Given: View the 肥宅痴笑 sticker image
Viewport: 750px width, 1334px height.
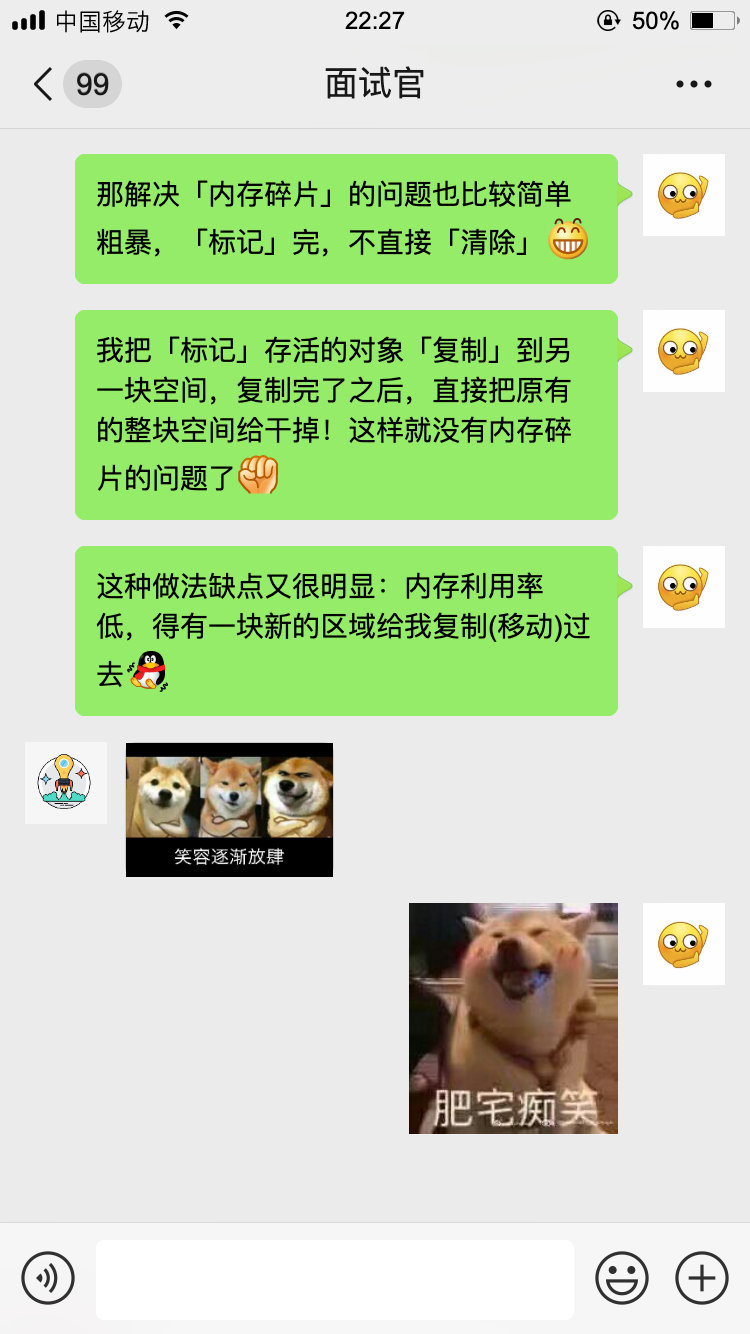Looking at the screenshot, I should pyautogui.click(x=513, y=1017).
